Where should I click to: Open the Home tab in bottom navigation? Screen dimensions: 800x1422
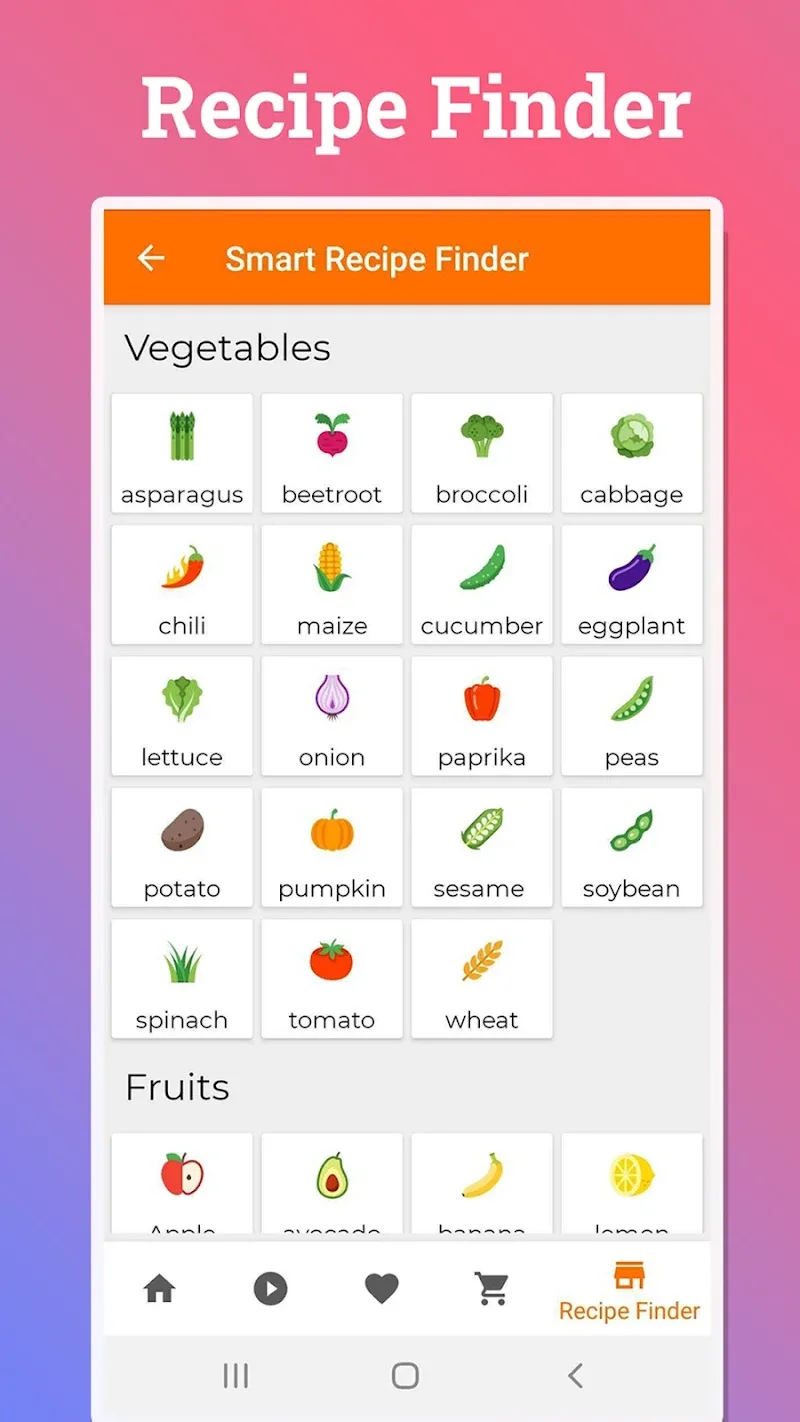point(160,1289)
